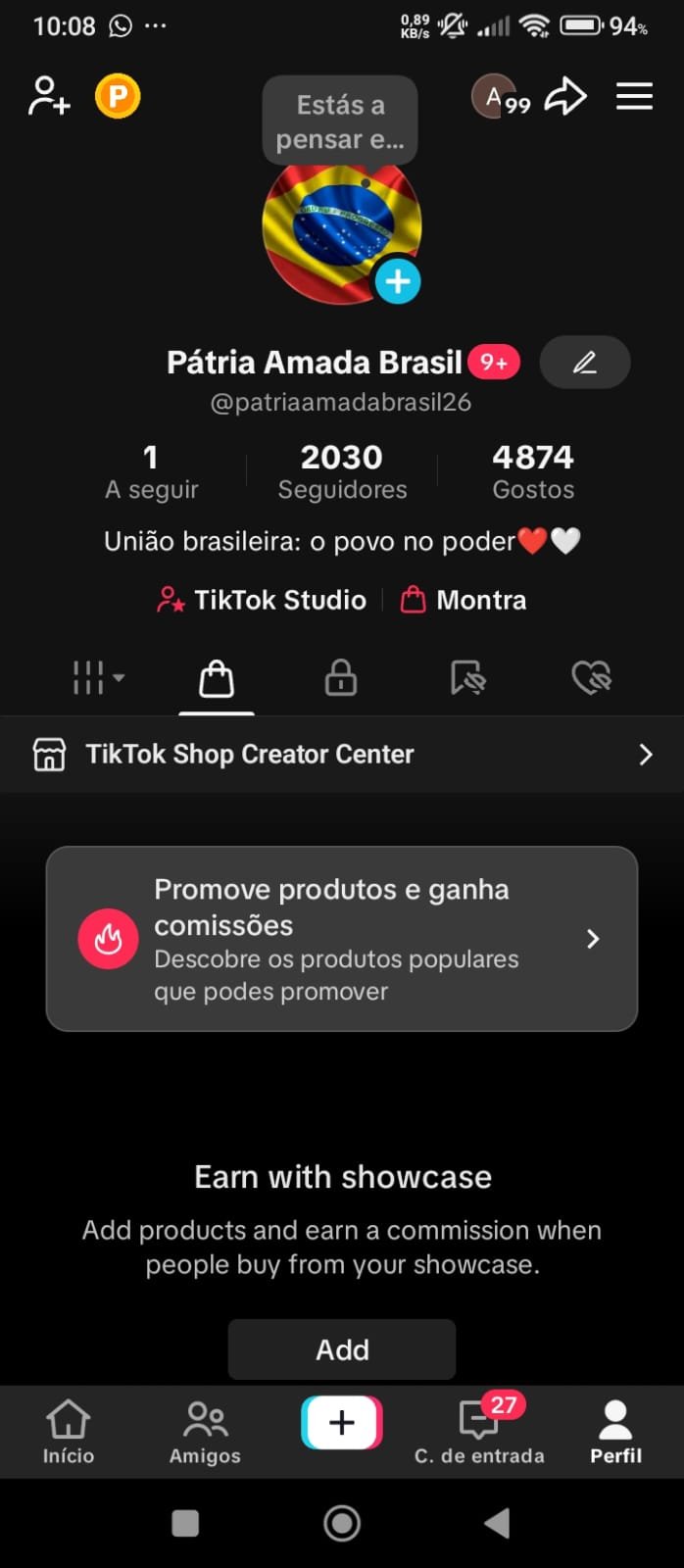The image size is (684, 1568).
Task: Switch to the private lock tab
Action: 340,677
